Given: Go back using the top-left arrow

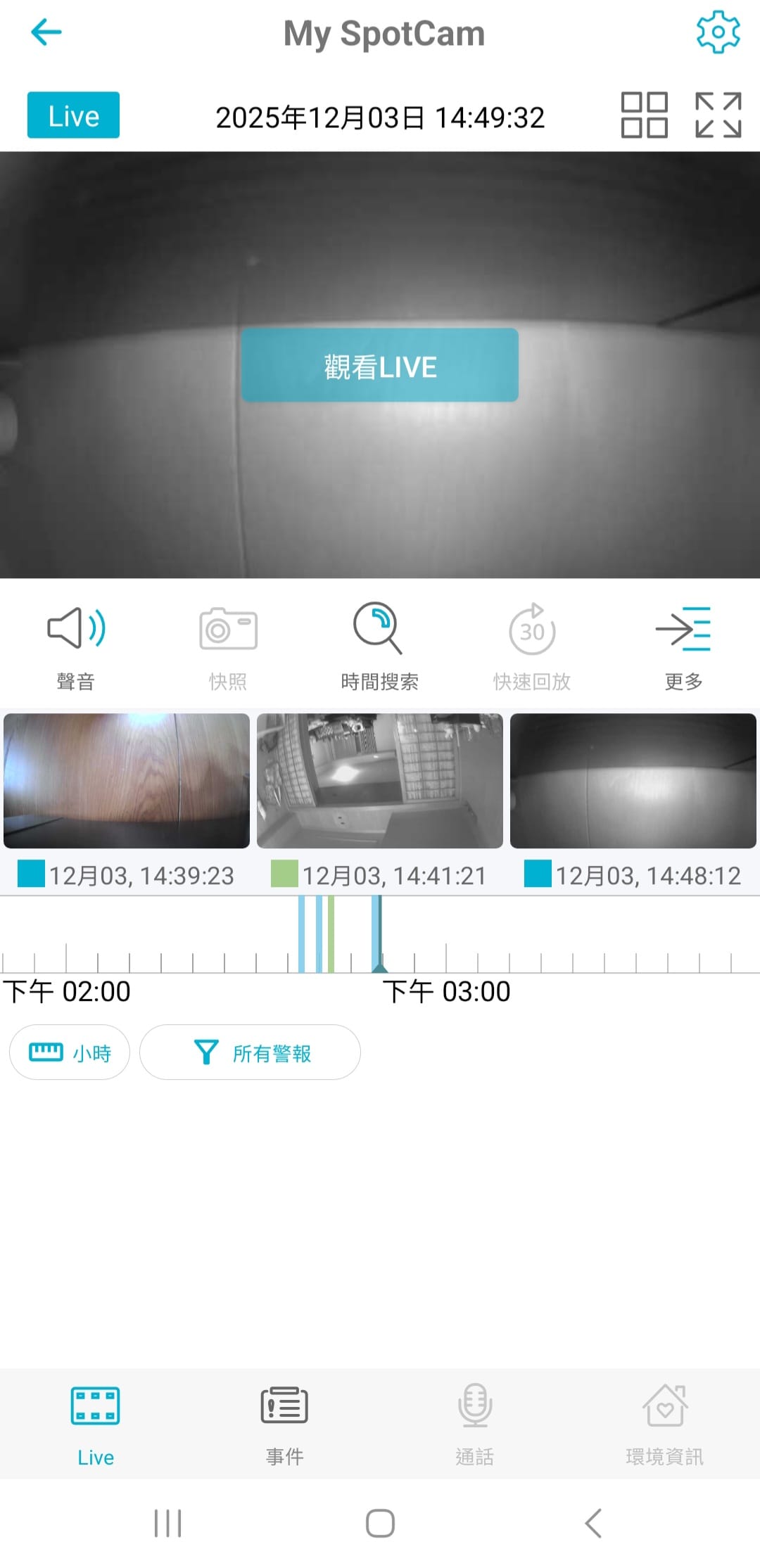Looking at the screenshot, I should pos(46,32).
